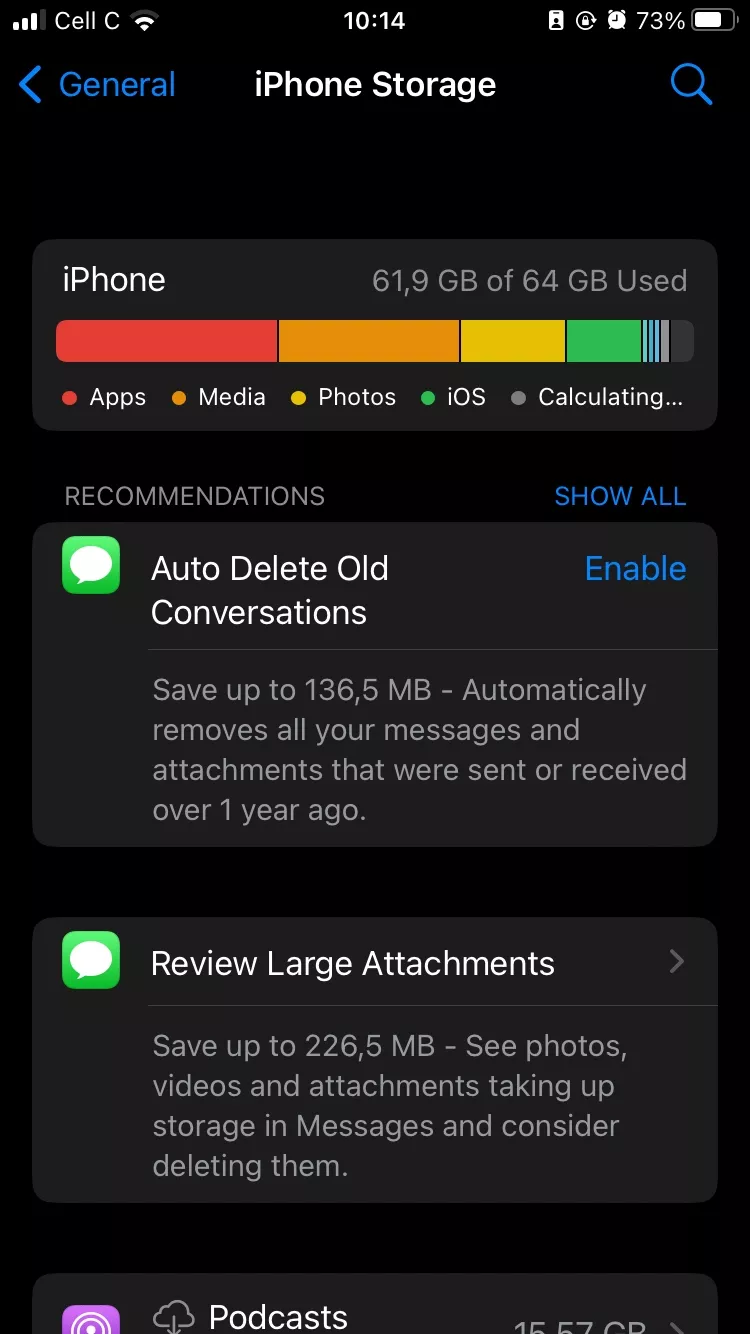Image resolution: width=750 pixels, height=1334 pixels.
Task: Show all storage recommendations
Action: pyautogui.click(x=620, y=496)
